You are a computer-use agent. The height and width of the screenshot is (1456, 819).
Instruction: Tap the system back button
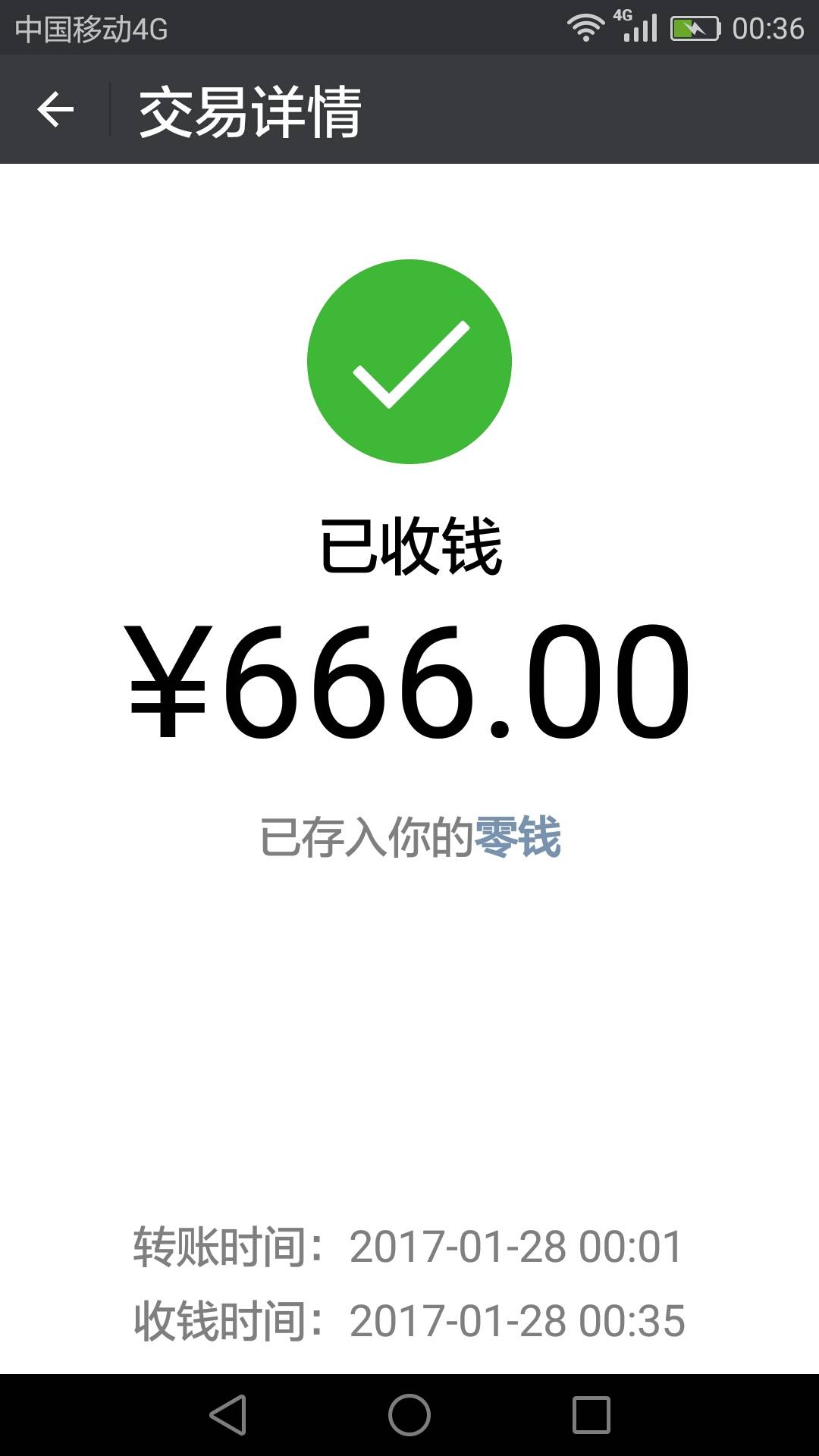coord(228,1415)
